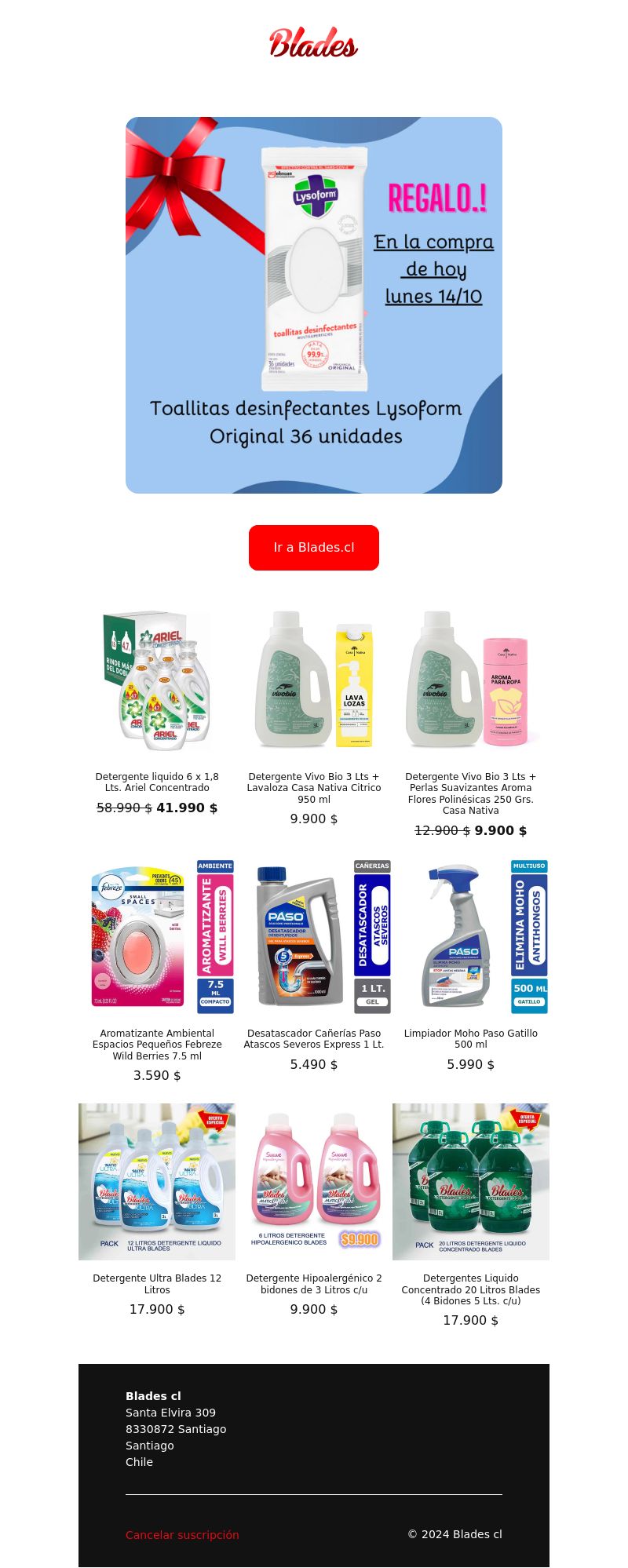The height and width of the screenshot is (1568, 628).
Task: Open the Lysoform regalo promo banner
Action: tap(314, 305)
